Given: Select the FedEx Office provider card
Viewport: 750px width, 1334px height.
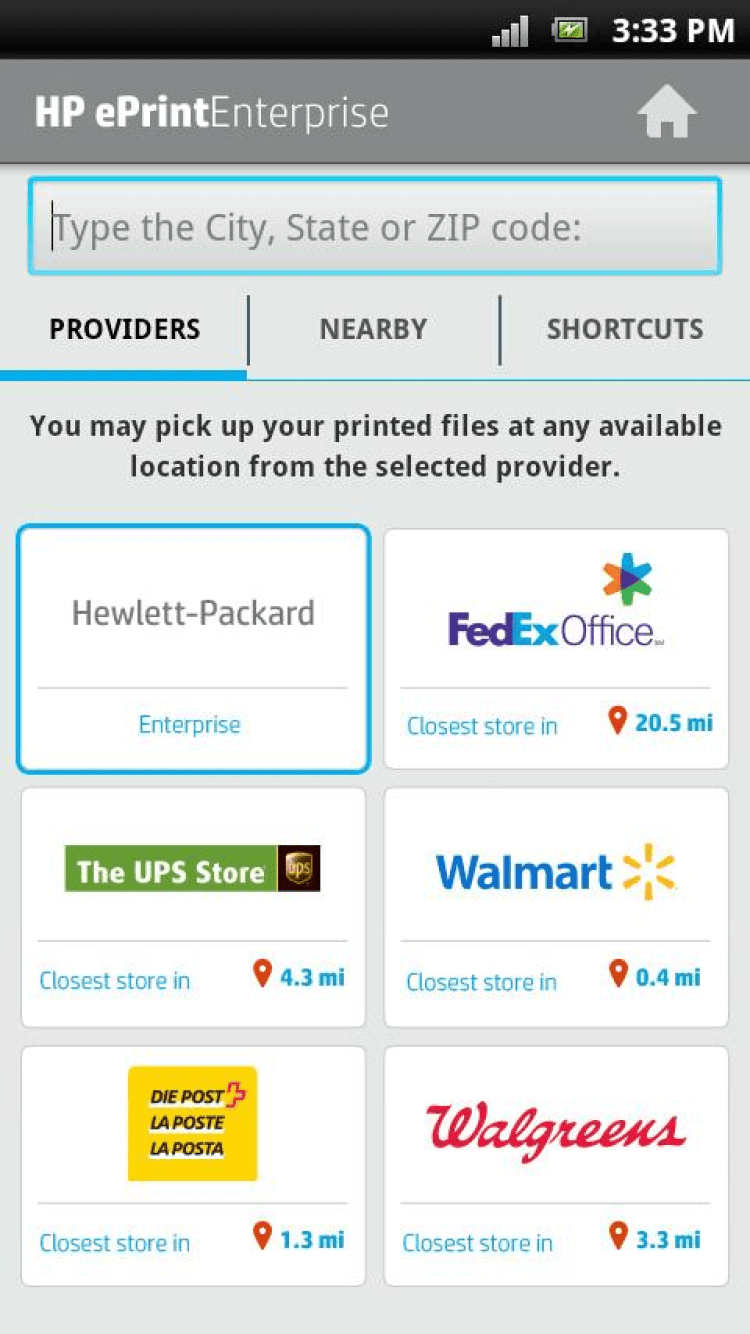Looking at the screenshot, I should pyautogui.click(x=556, y=648).
